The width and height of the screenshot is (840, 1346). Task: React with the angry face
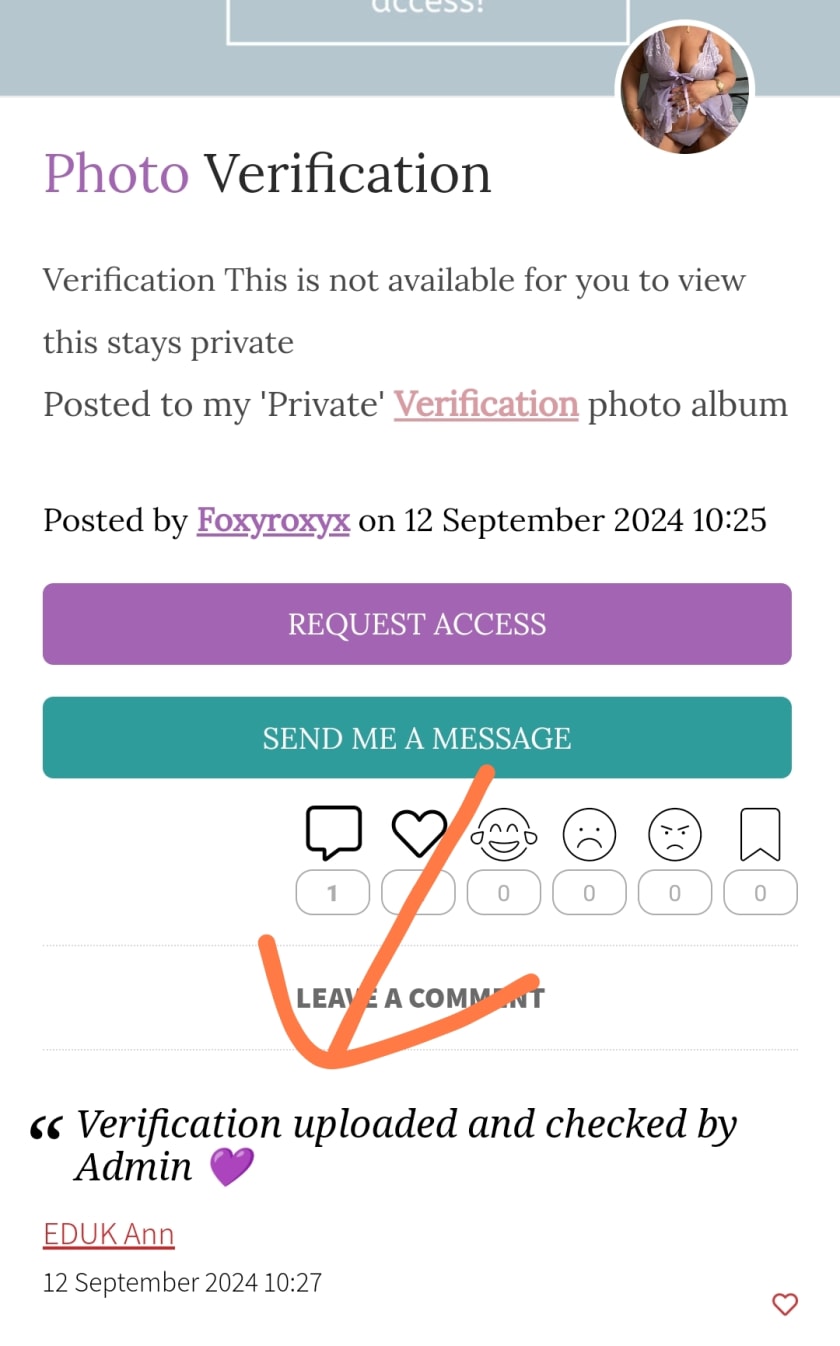[675, 834]
